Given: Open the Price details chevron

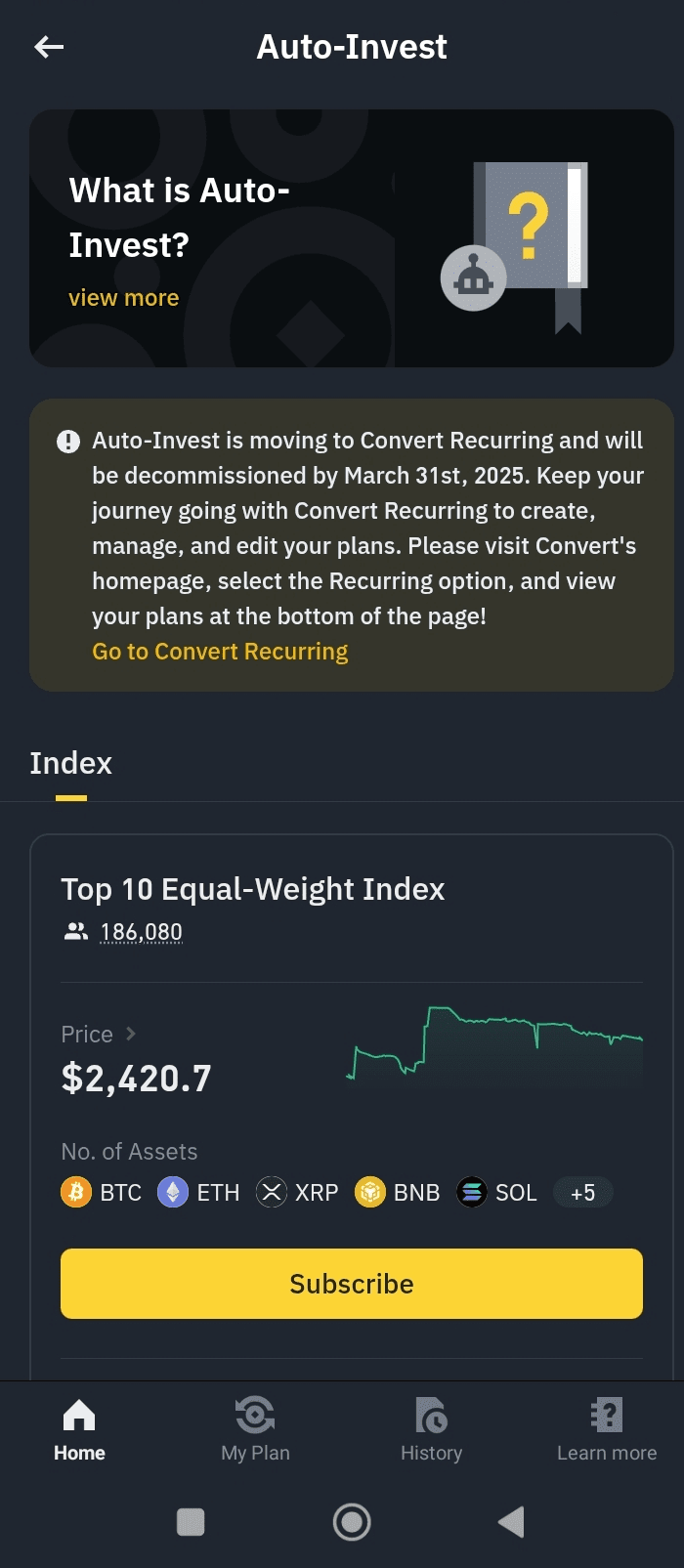Looking at the screenshot, I should coord(131,1034).
